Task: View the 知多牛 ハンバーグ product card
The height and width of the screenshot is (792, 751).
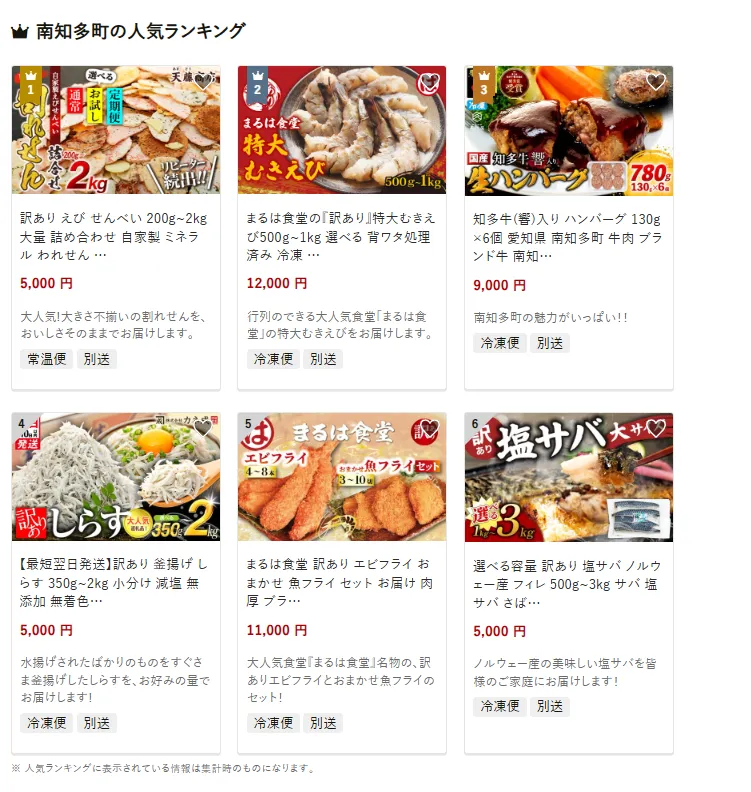Action: point(568,237)
